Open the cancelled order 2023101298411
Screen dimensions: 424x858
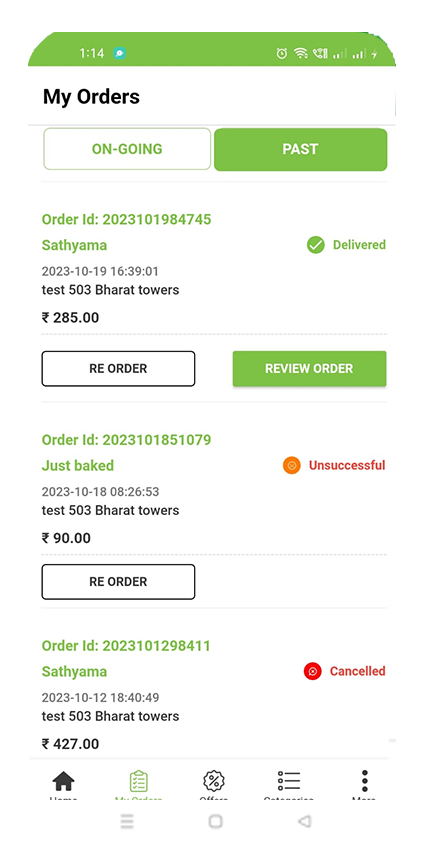(214, 696)
